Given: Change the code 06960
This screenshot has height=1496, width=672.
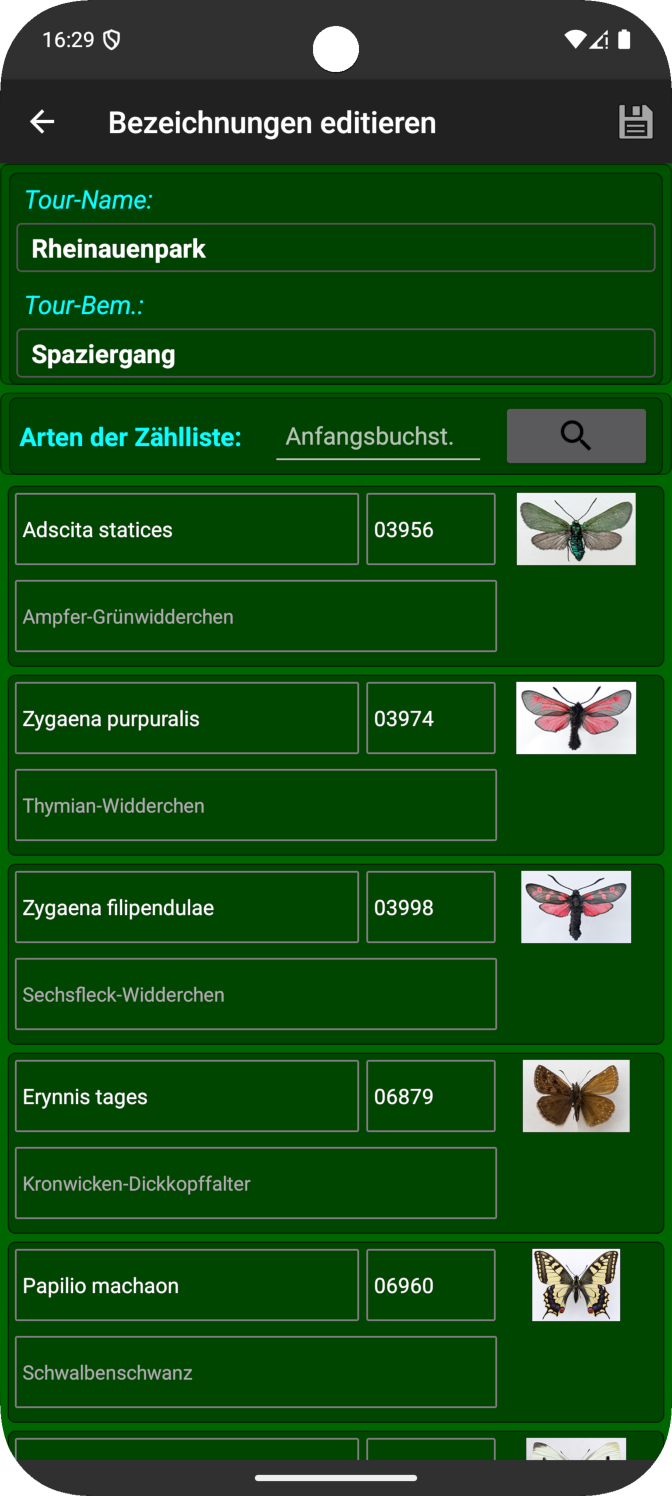Looking at the screenshot, I should (430, 1285).
